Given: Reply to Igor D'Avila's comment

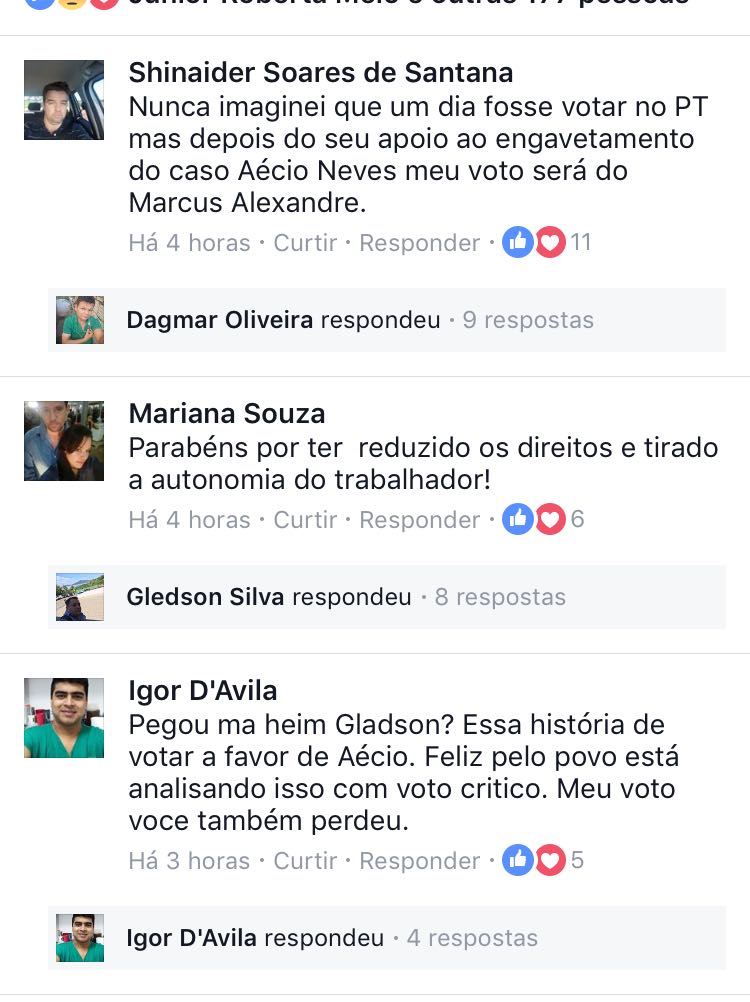Looking at the screenshot, I should (x=420, y=861).
